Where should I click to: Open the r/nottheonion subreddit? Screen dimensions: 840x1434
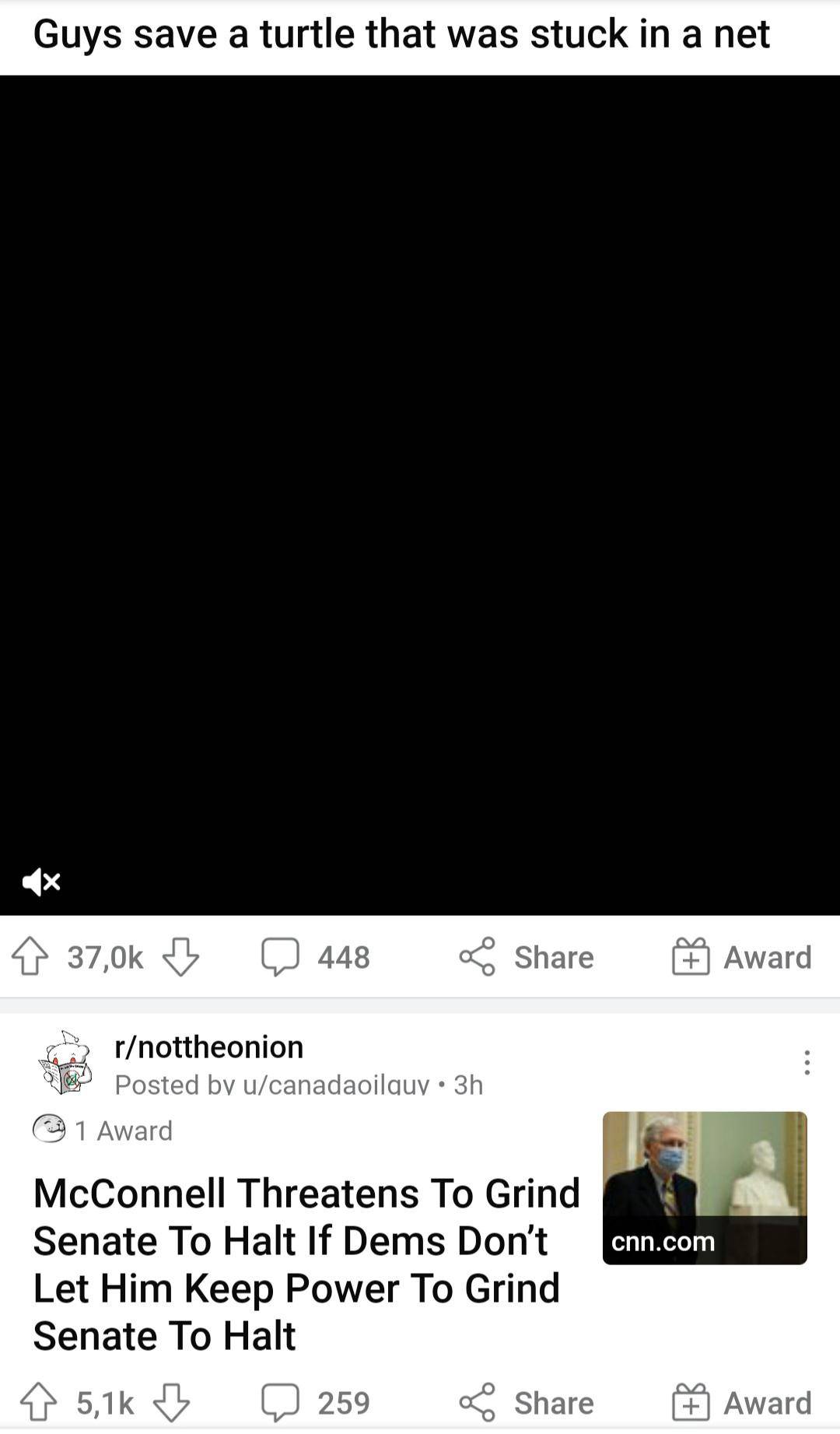tap(208, 1047)
